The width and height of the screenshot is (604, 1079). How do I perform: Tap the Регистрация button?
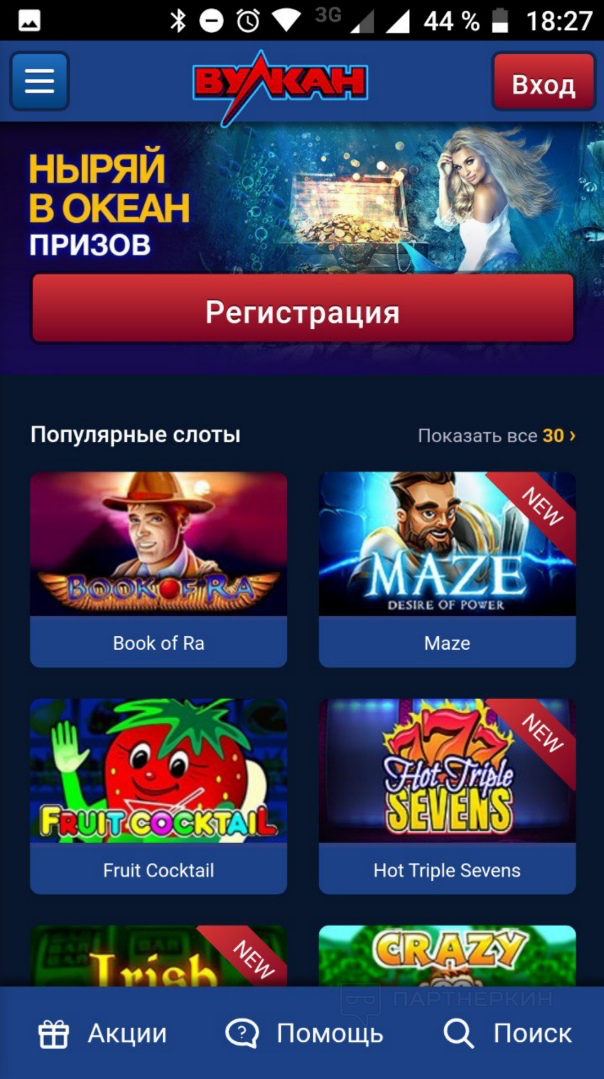pyautogui.click(x=302, y=311)
